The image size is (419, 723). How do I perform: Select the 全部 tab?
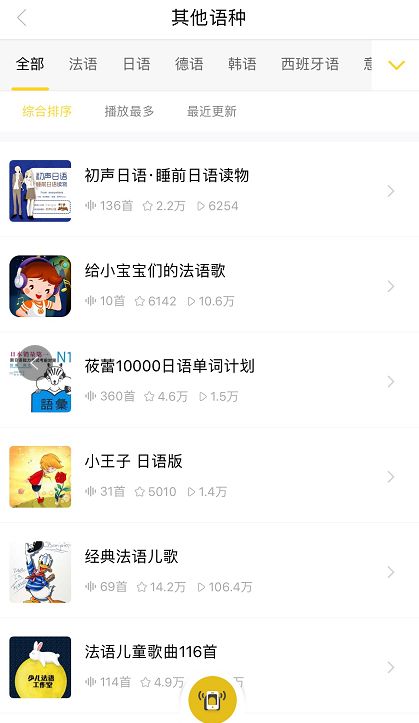click(x=30, y=64)
